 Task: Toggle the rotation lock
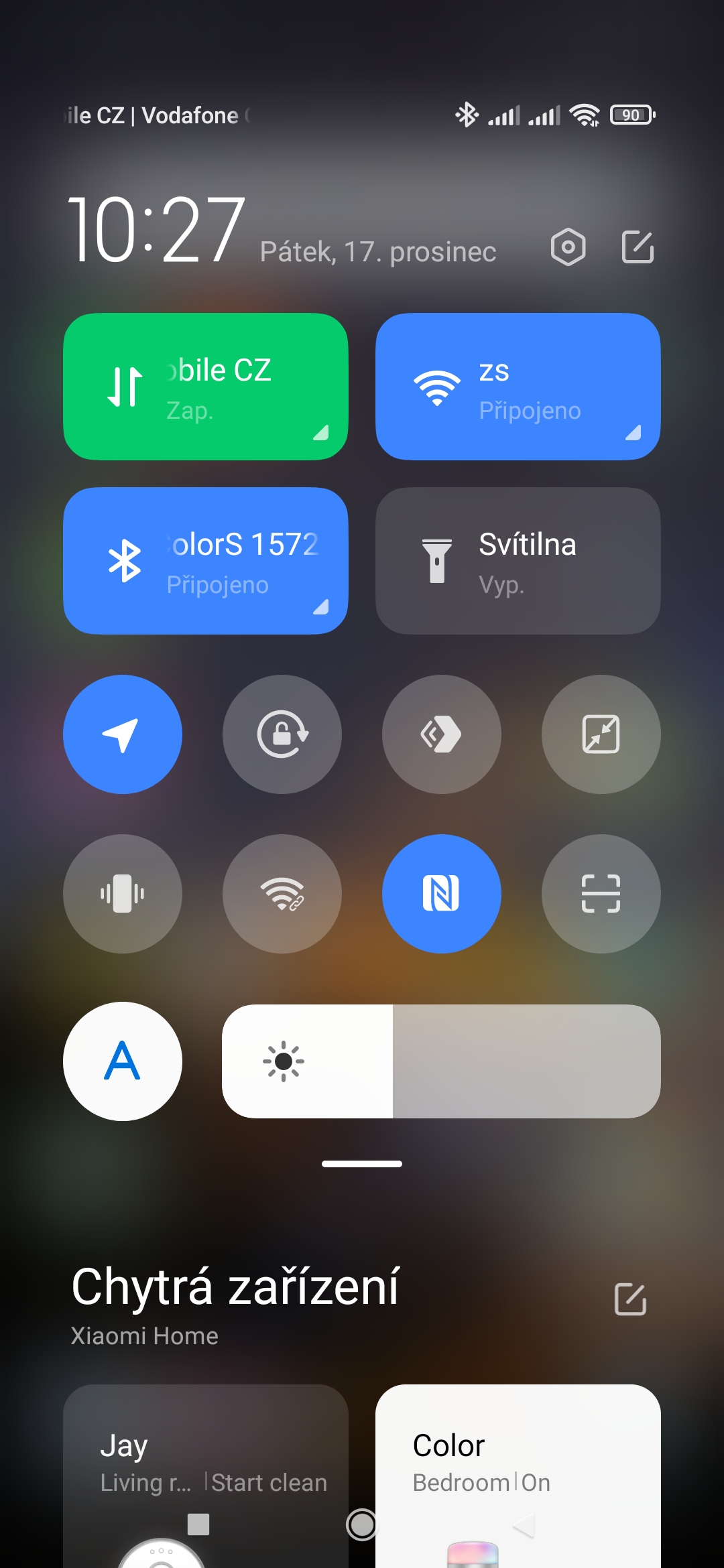click(x=282, y=734)
